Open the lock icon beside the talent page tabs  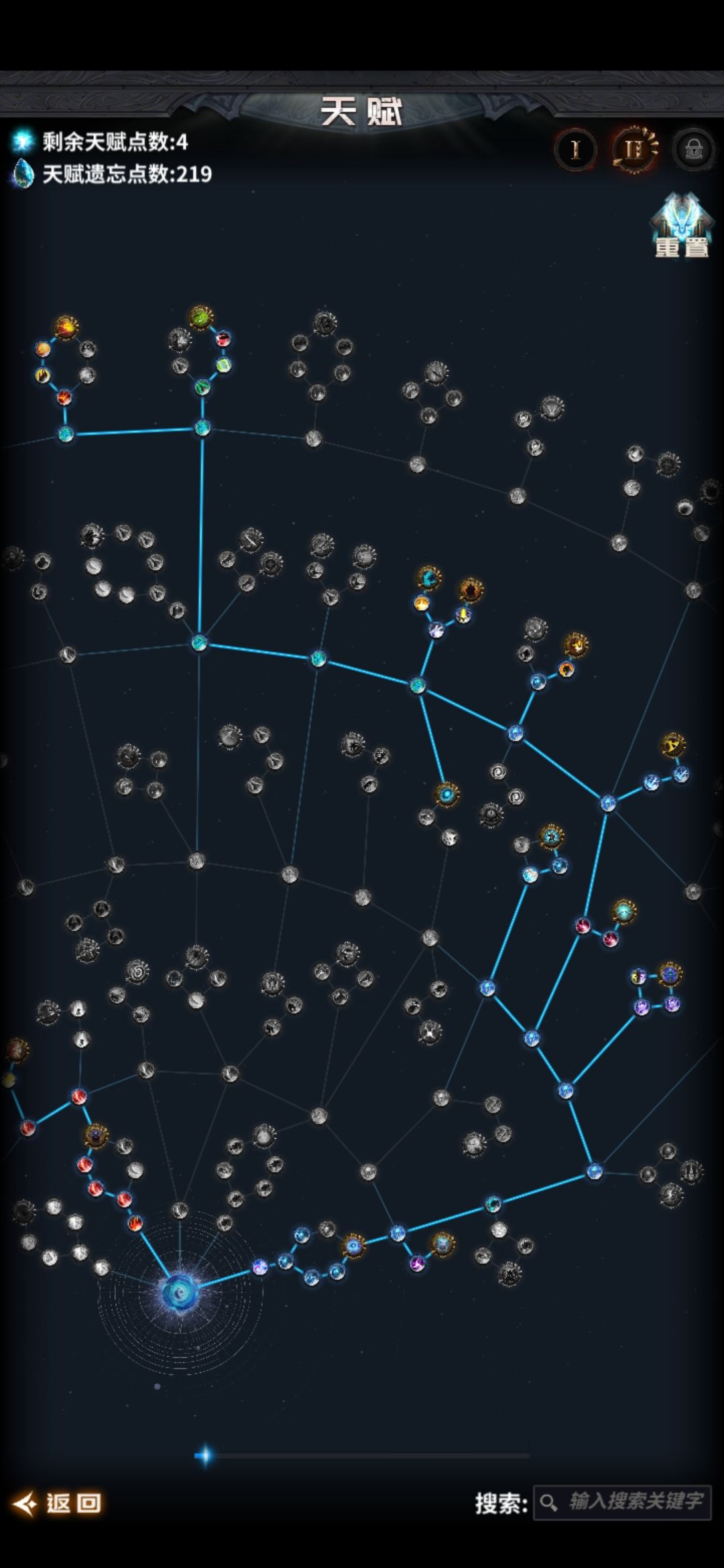coord(692,148)
